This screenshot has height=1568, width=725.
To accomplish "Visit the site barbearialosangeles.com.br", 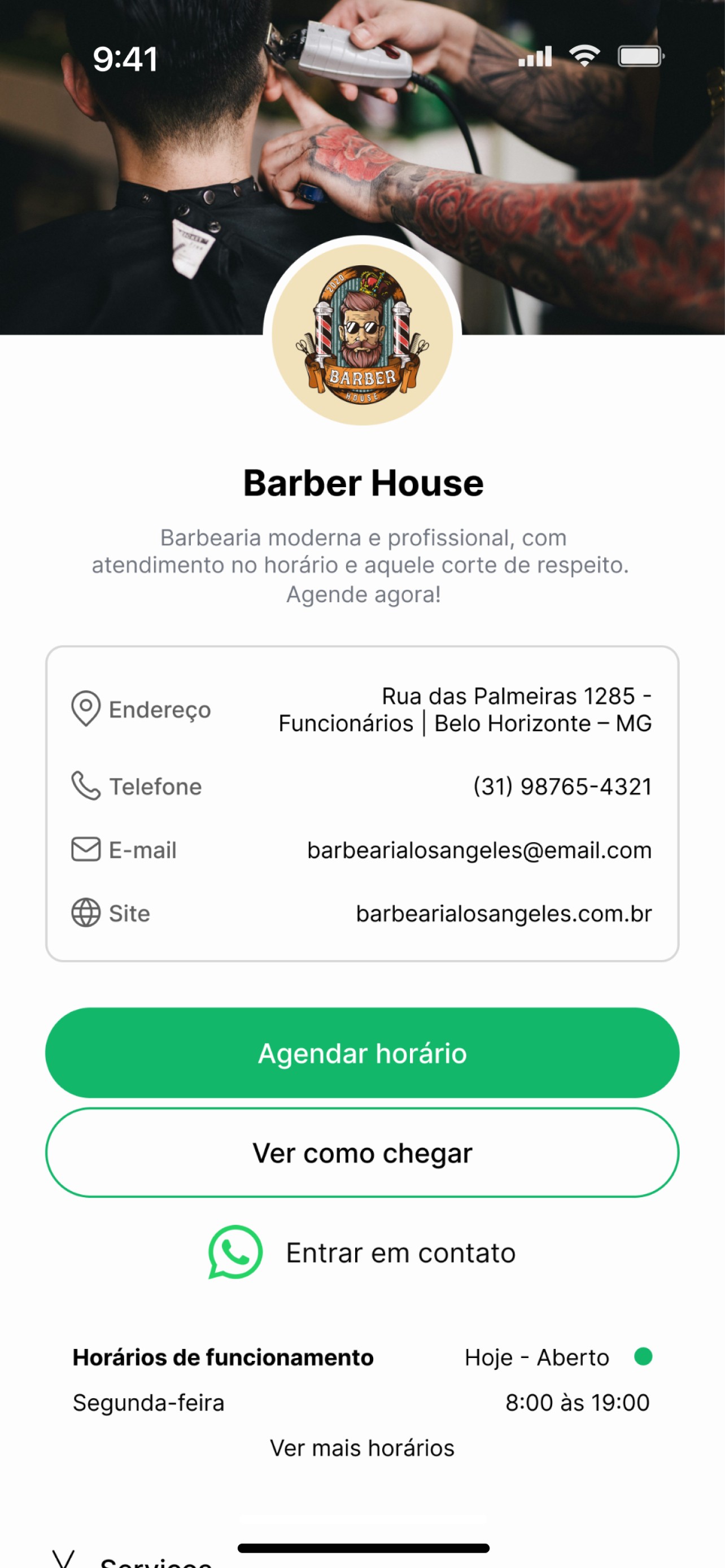I will [504, 914].
